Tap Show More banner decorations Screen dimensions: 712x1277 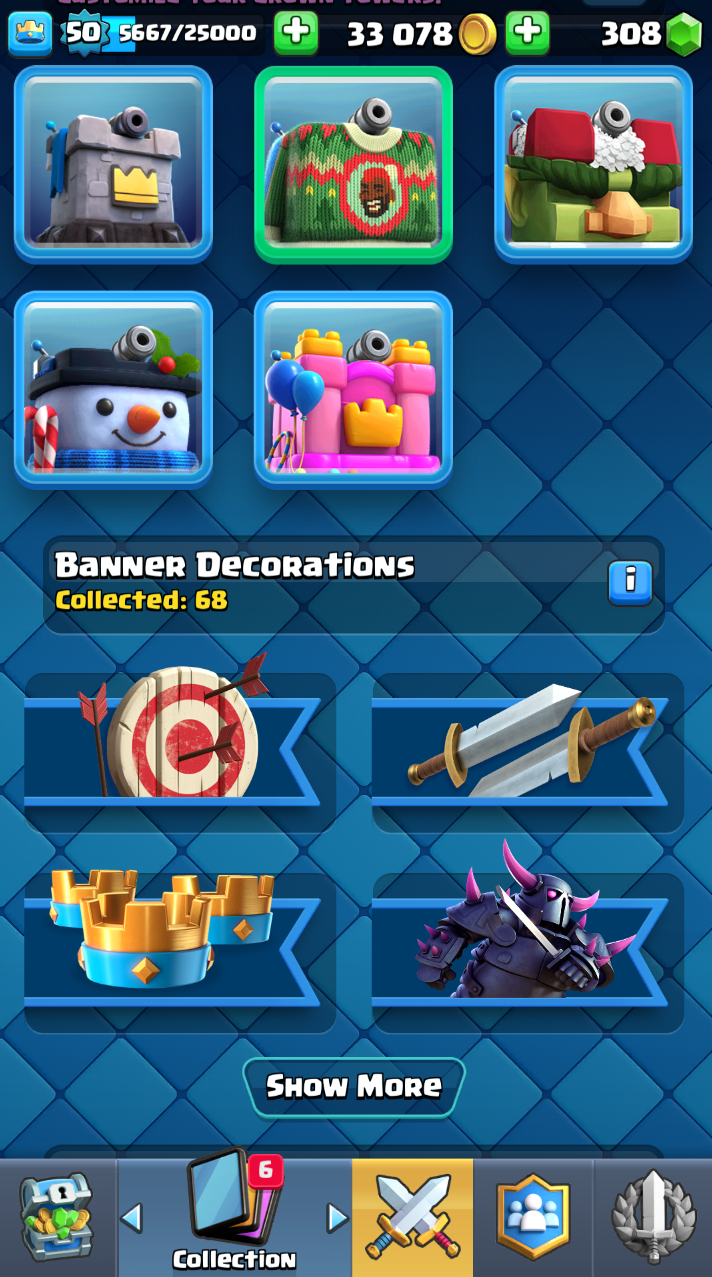click(354, 1086)
